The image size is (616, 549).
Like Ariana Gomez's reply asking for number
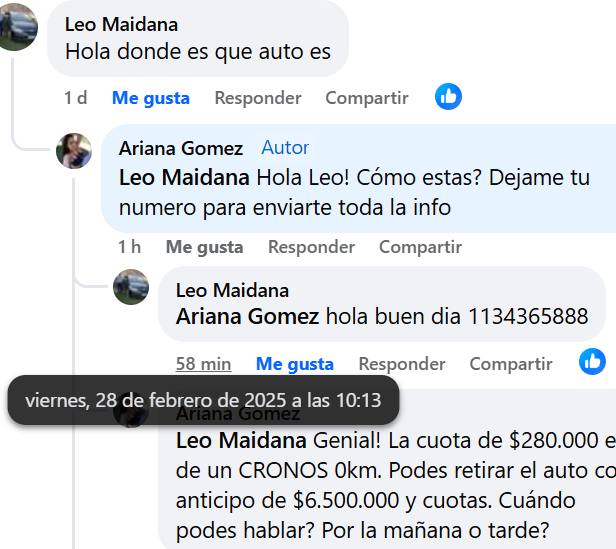(x=204, y=247)
